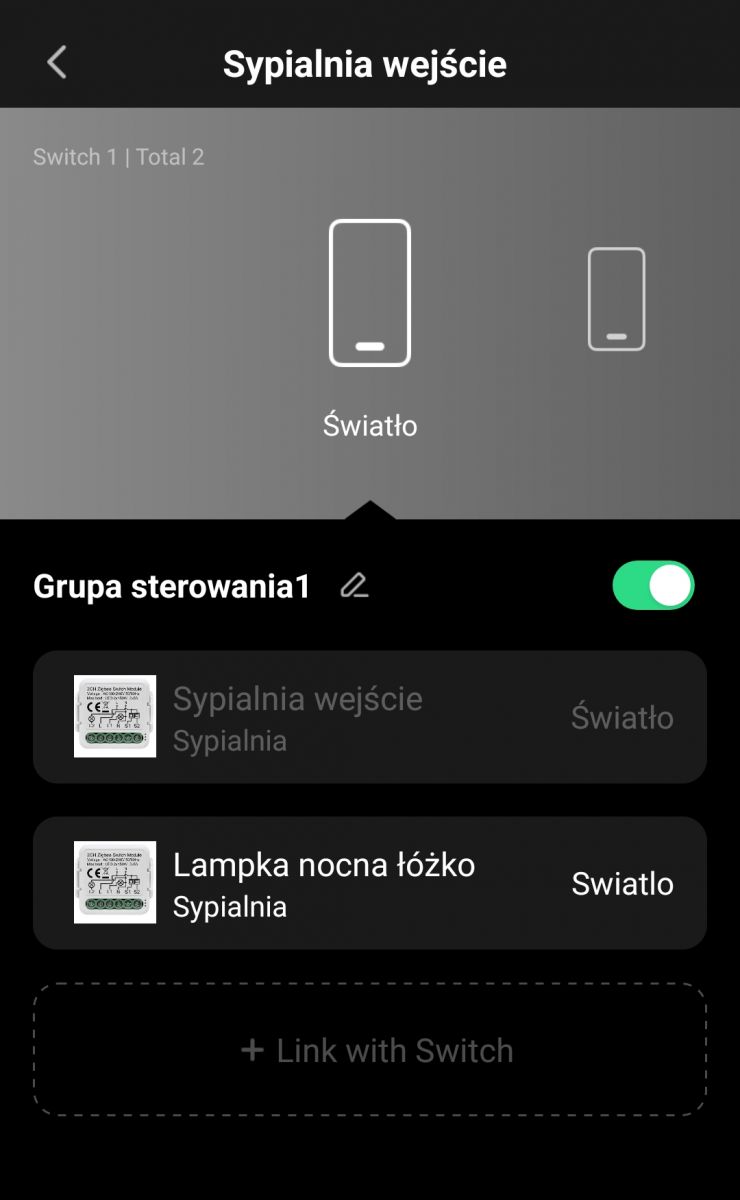Click the Lampka nocna łóżko device module thumbnail
Image resolution: width=740 pixels, height=1200 pixels.
[x=114, y=882]
